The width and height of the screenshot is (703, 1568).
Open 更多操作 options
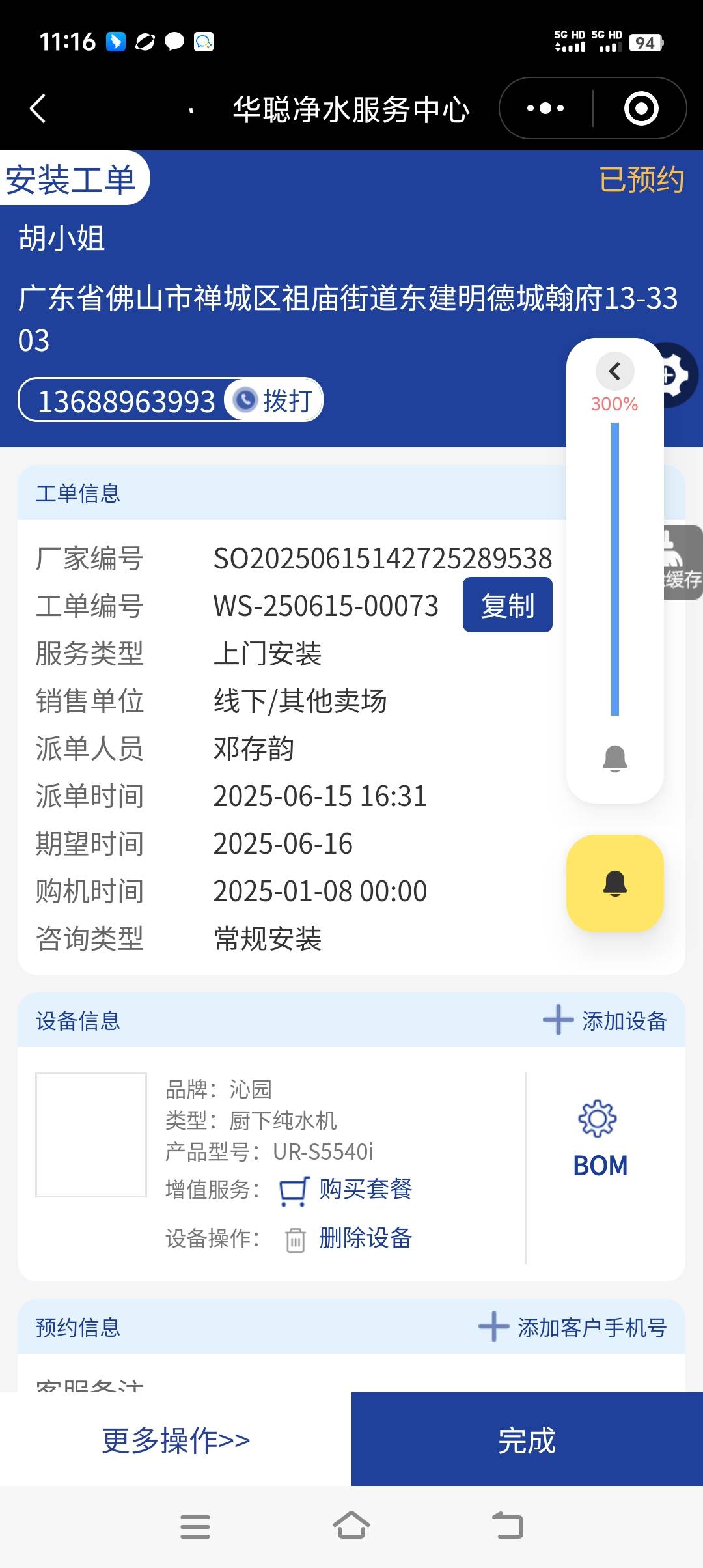point(176,1440)
